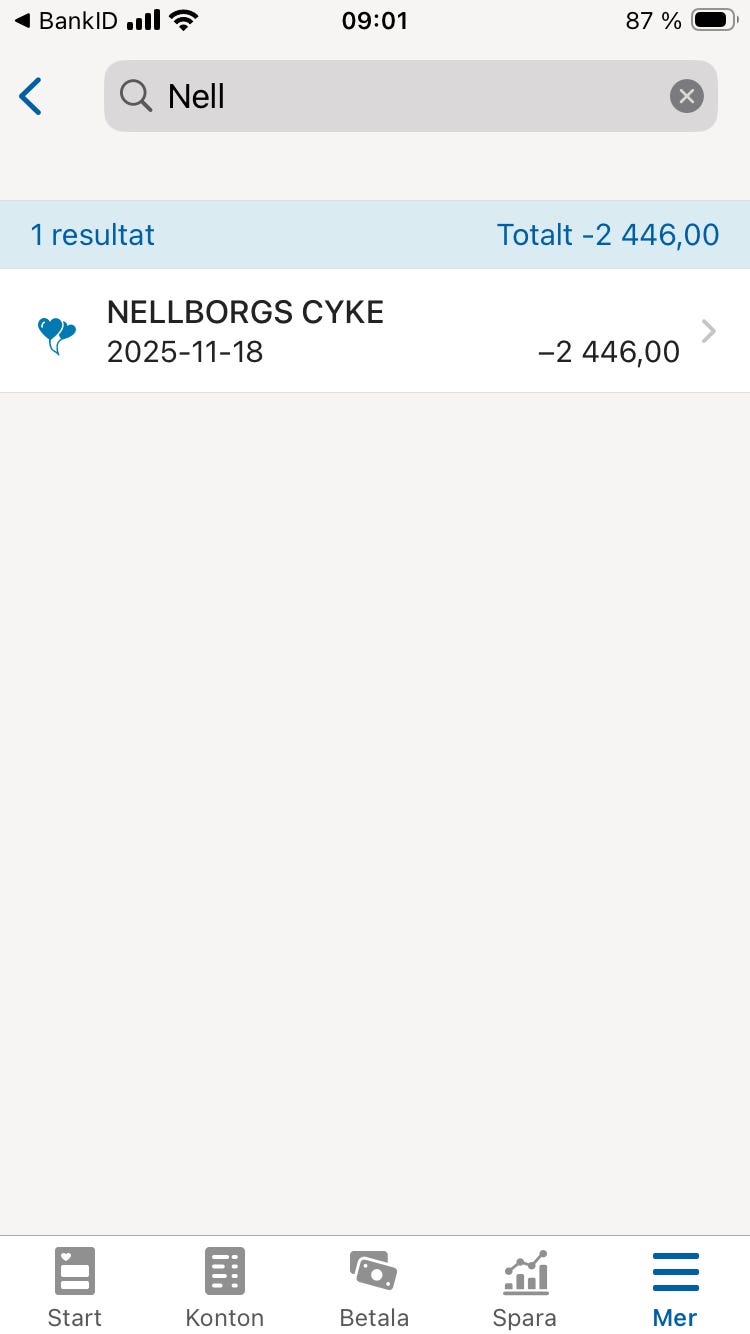Open the Mer menu tab
Image resolution: width=750 pixels, height=1334 pixels.
click(675, 1287)
